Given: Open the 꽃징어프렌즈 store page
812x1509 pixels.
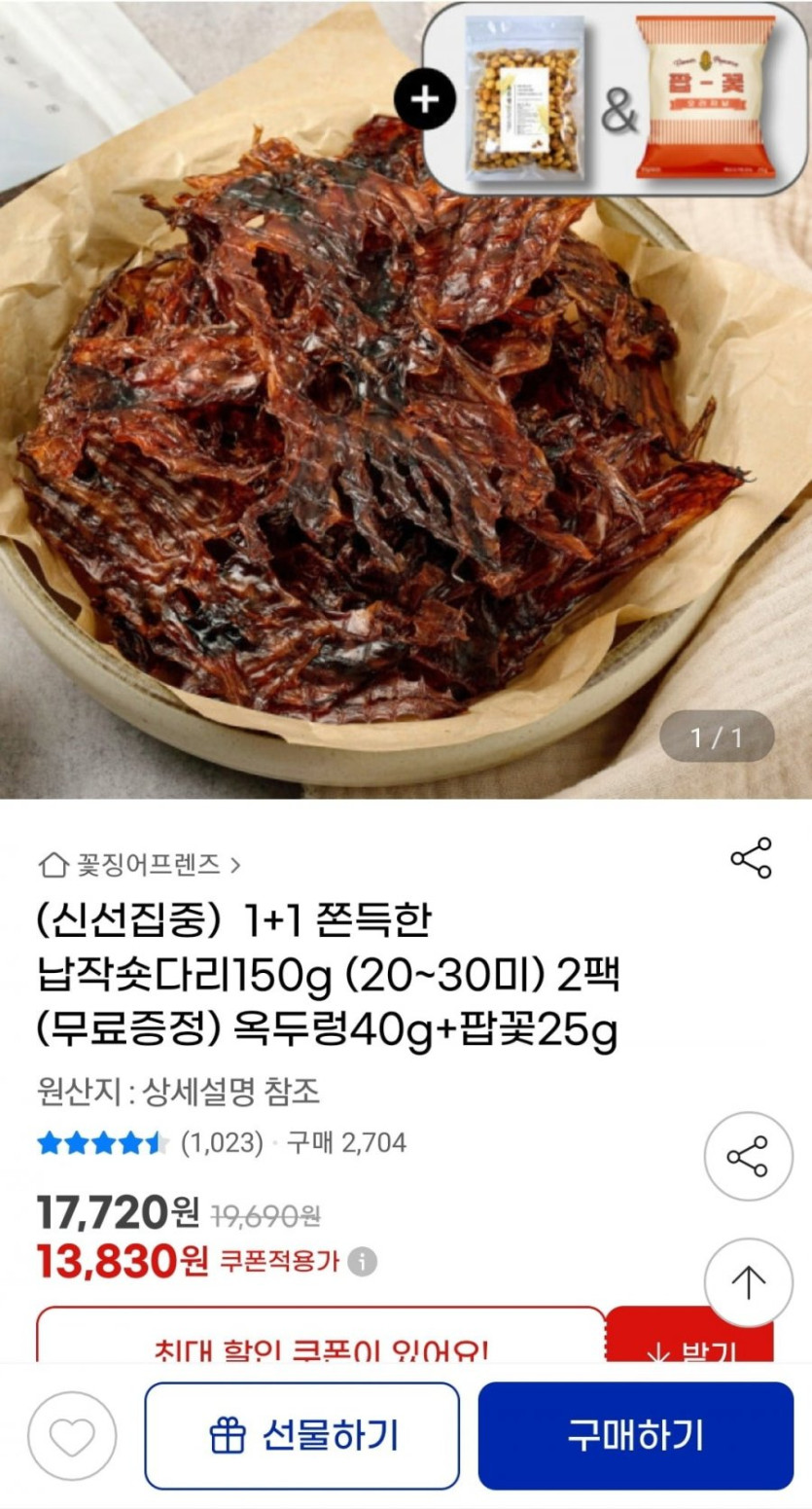Looking at the screenshot, I should pos(139,863).
